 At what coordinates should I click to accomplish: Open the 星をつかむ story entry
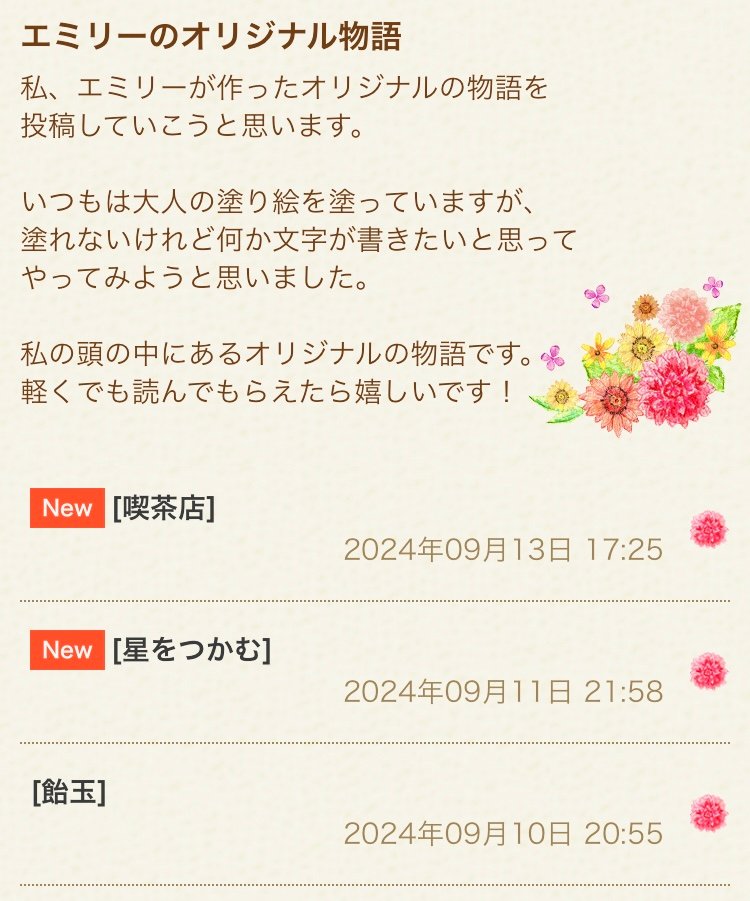click(x=192, y=651)
